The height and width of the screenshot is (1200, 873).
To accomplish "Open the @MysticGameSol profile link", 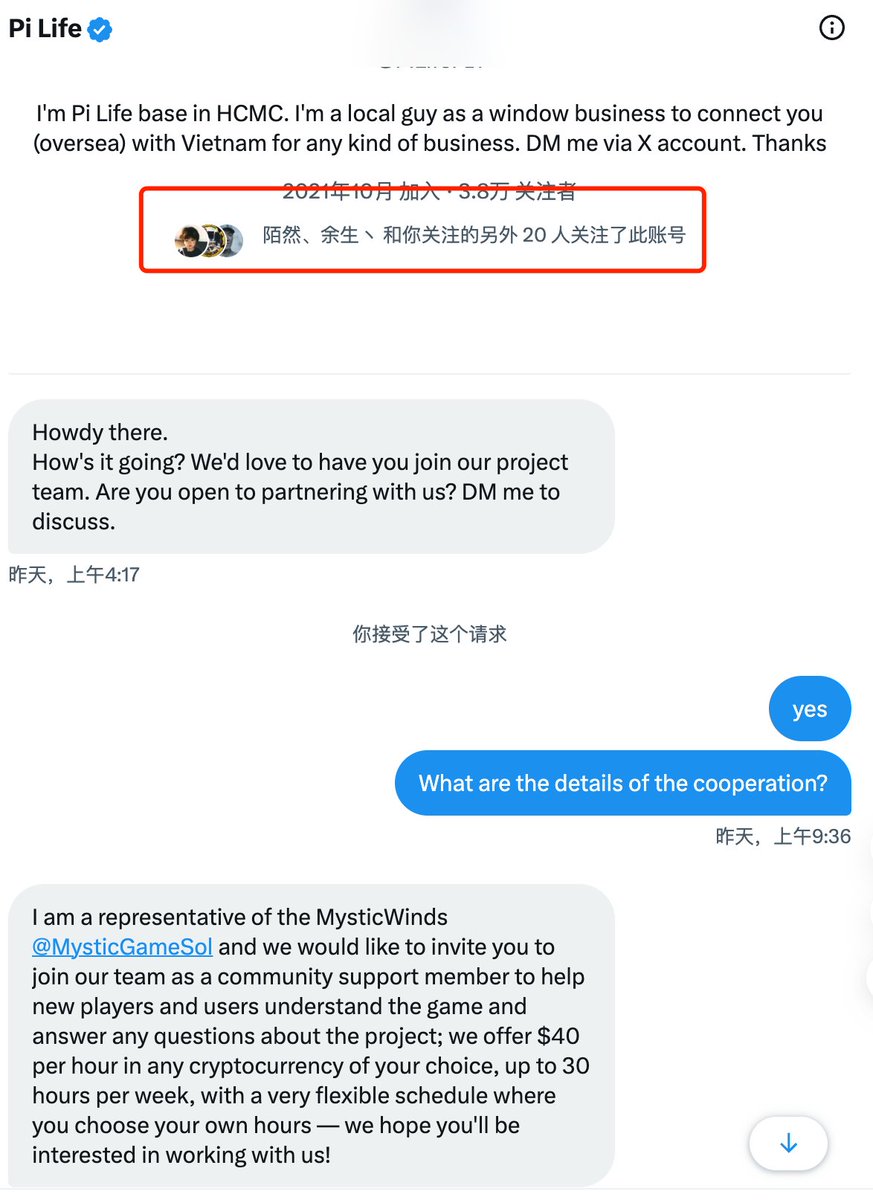I will point(122,946).
